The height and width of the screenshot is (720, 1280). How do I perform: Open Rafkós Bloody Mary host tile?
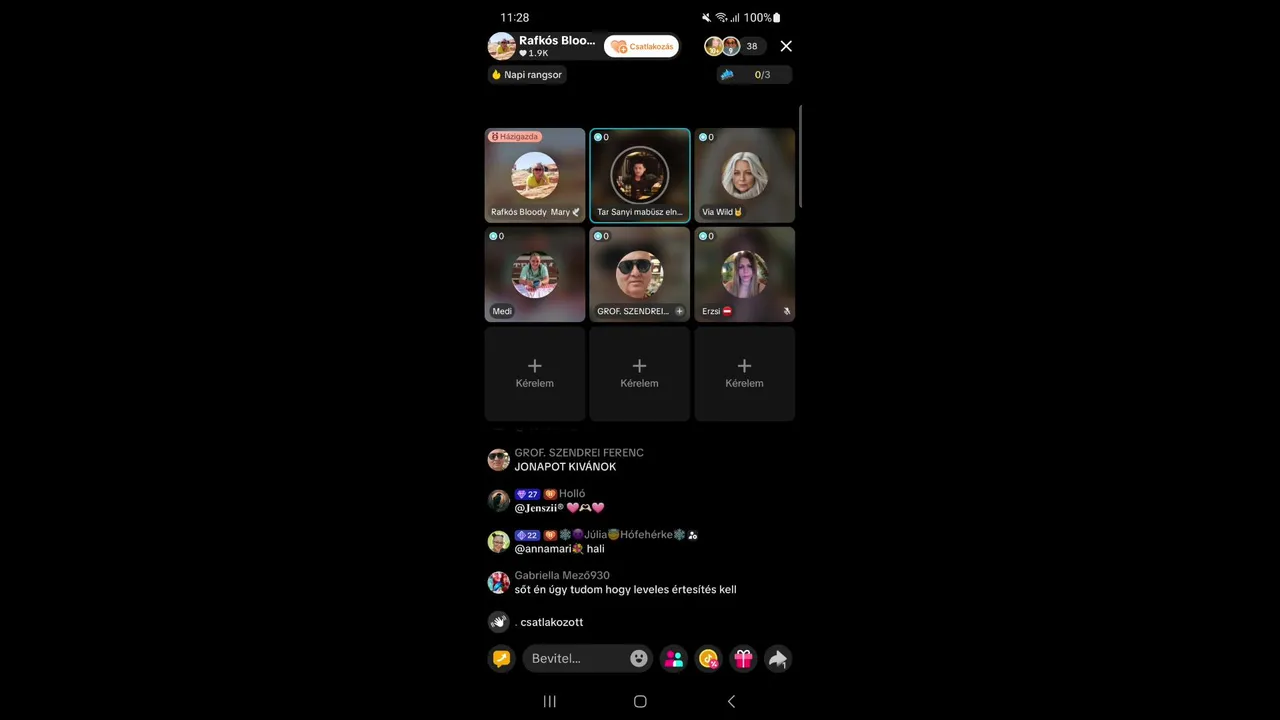535,175
